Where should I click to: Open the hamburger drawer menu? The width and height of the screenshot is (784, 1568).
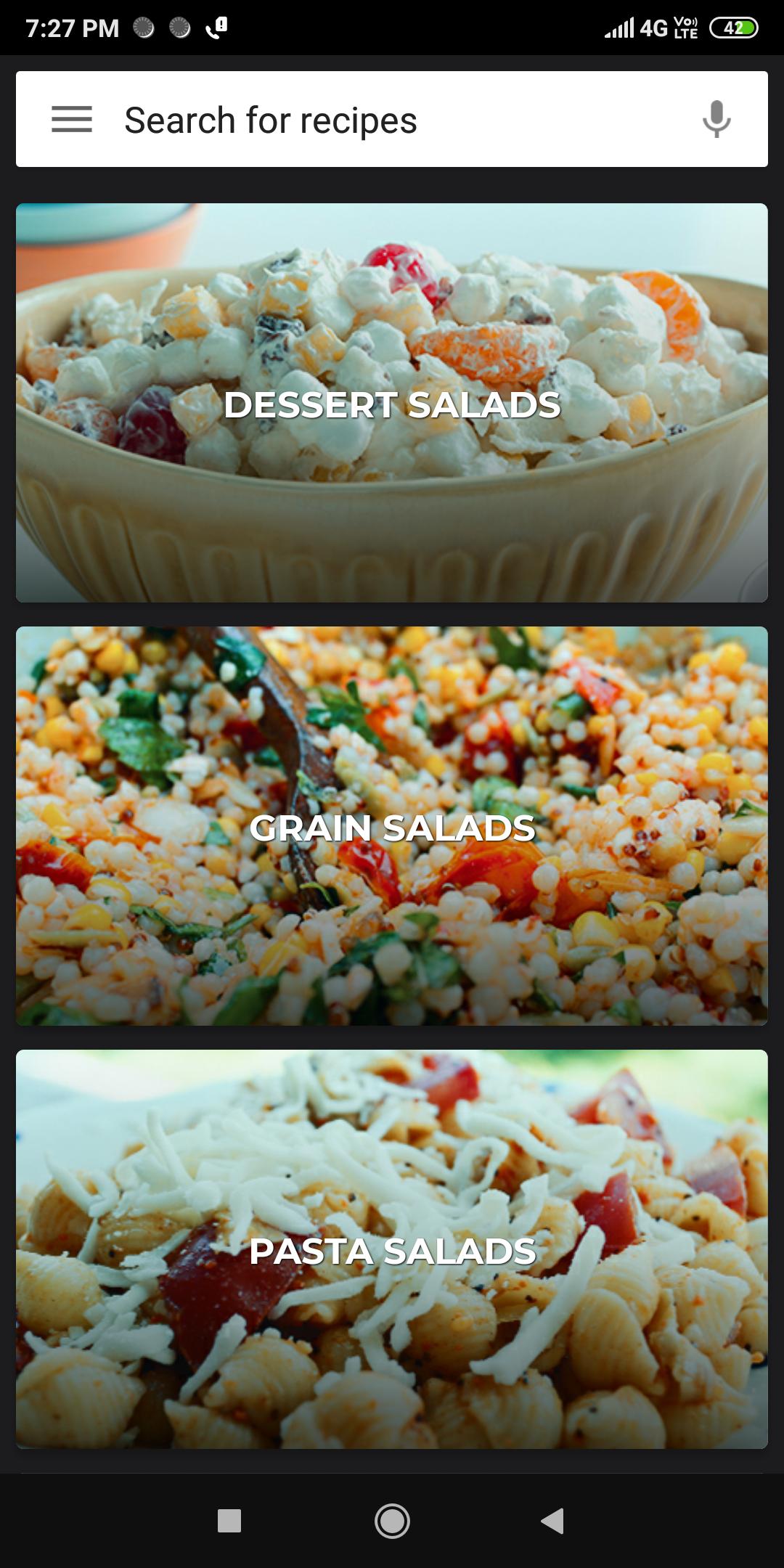pyautogui.click(x=72, y=119)
